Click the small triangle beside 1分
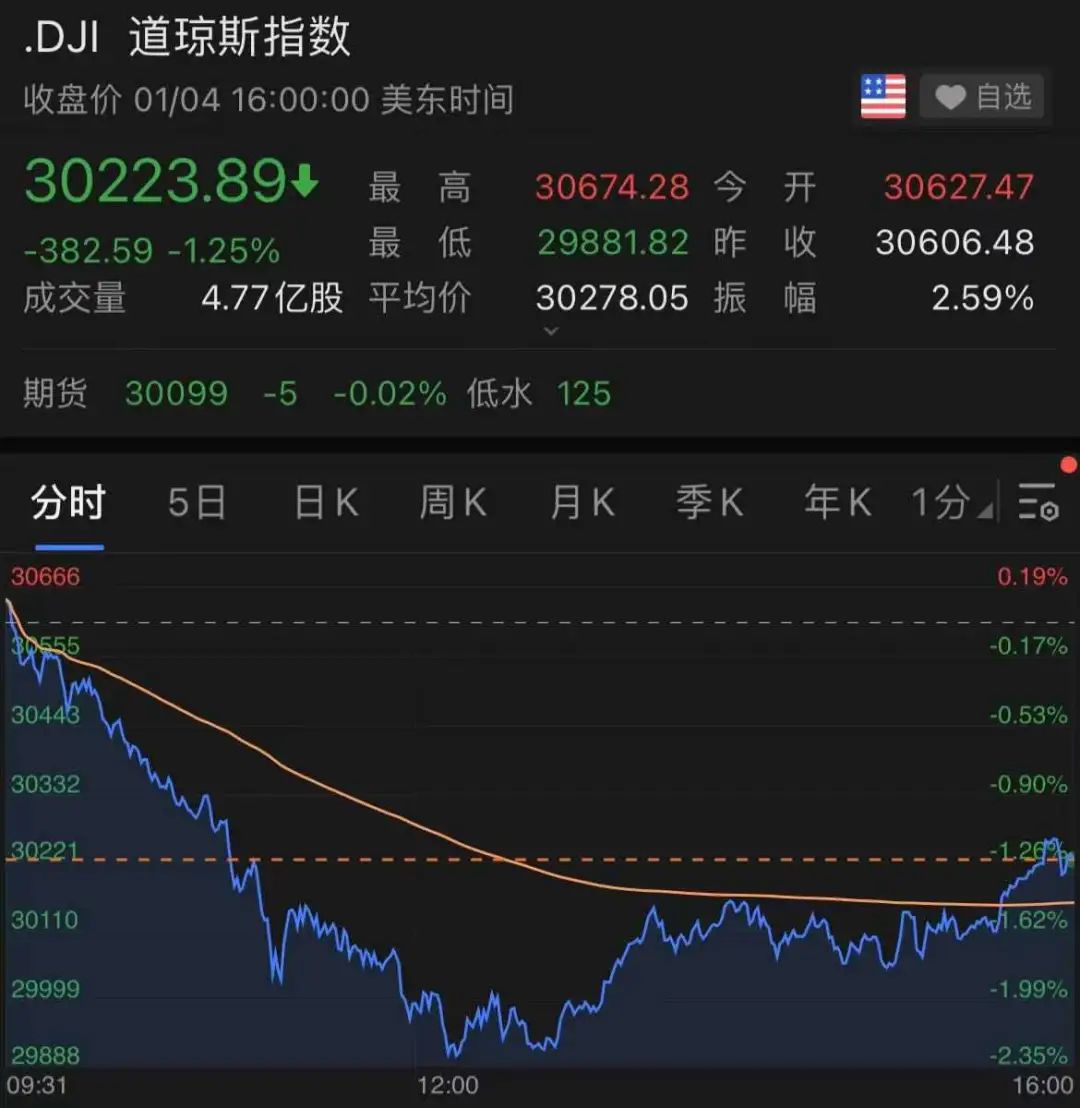The width and height of the screenshot is (1080, 1108). coord(985,513)
